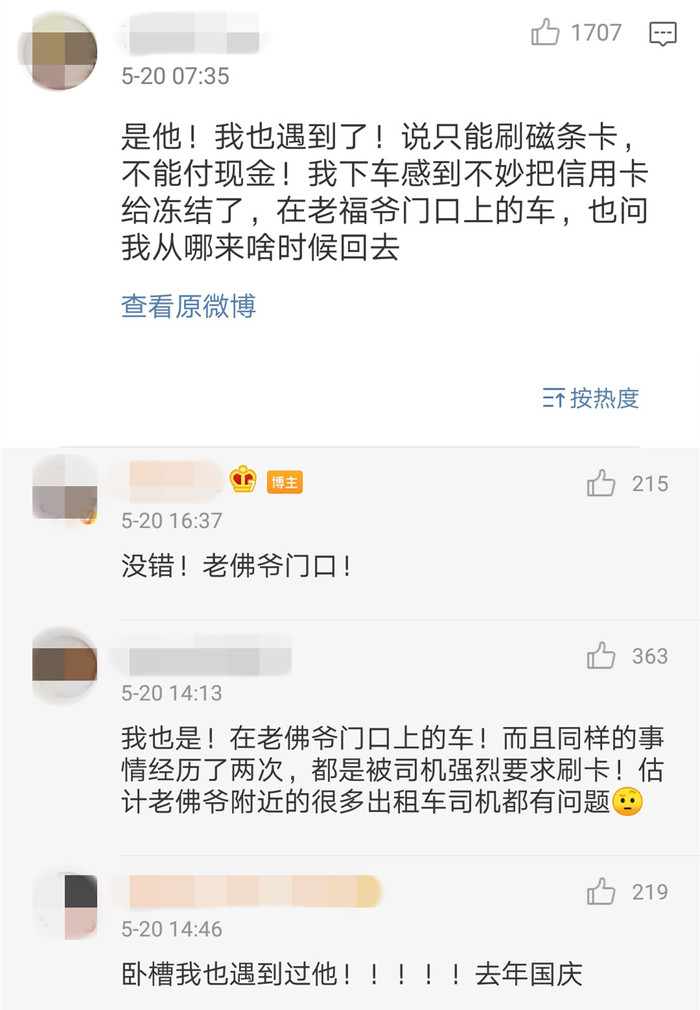Image resolution: width=700 pixels, height=1010 pixels.
Task: Like the reply posted at 5-20 14:46
Action: click(602, 891)
